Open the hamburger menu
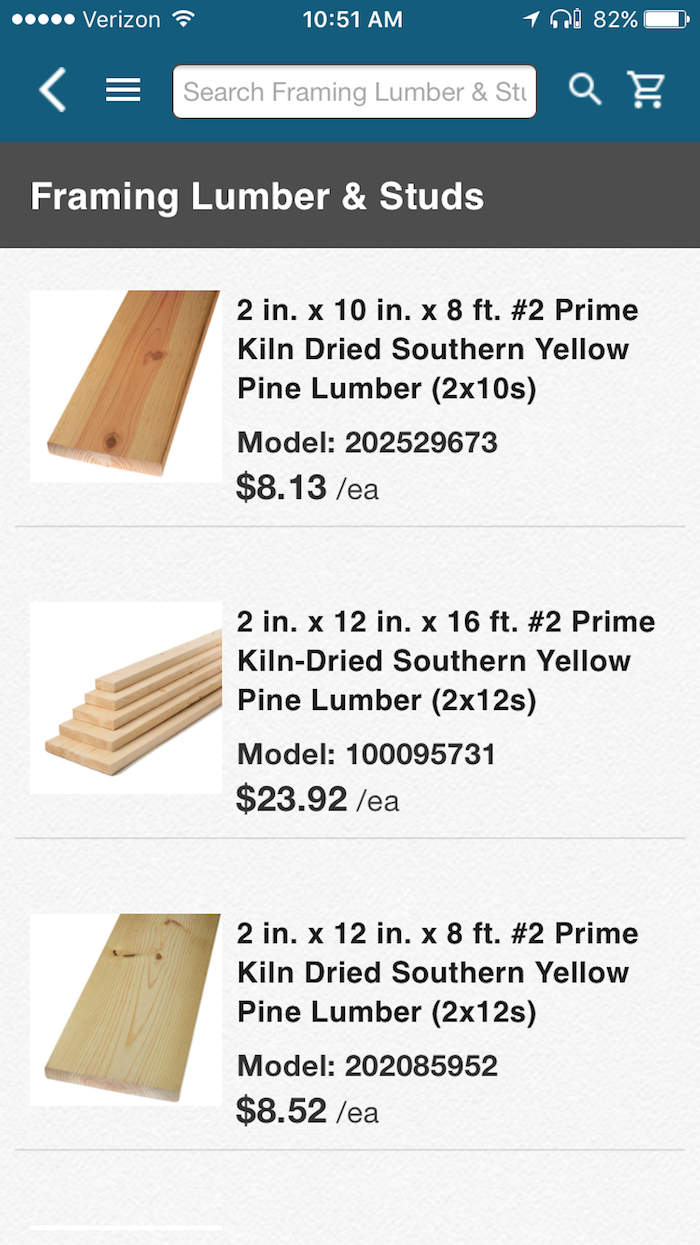 click(x=123, y=91)
